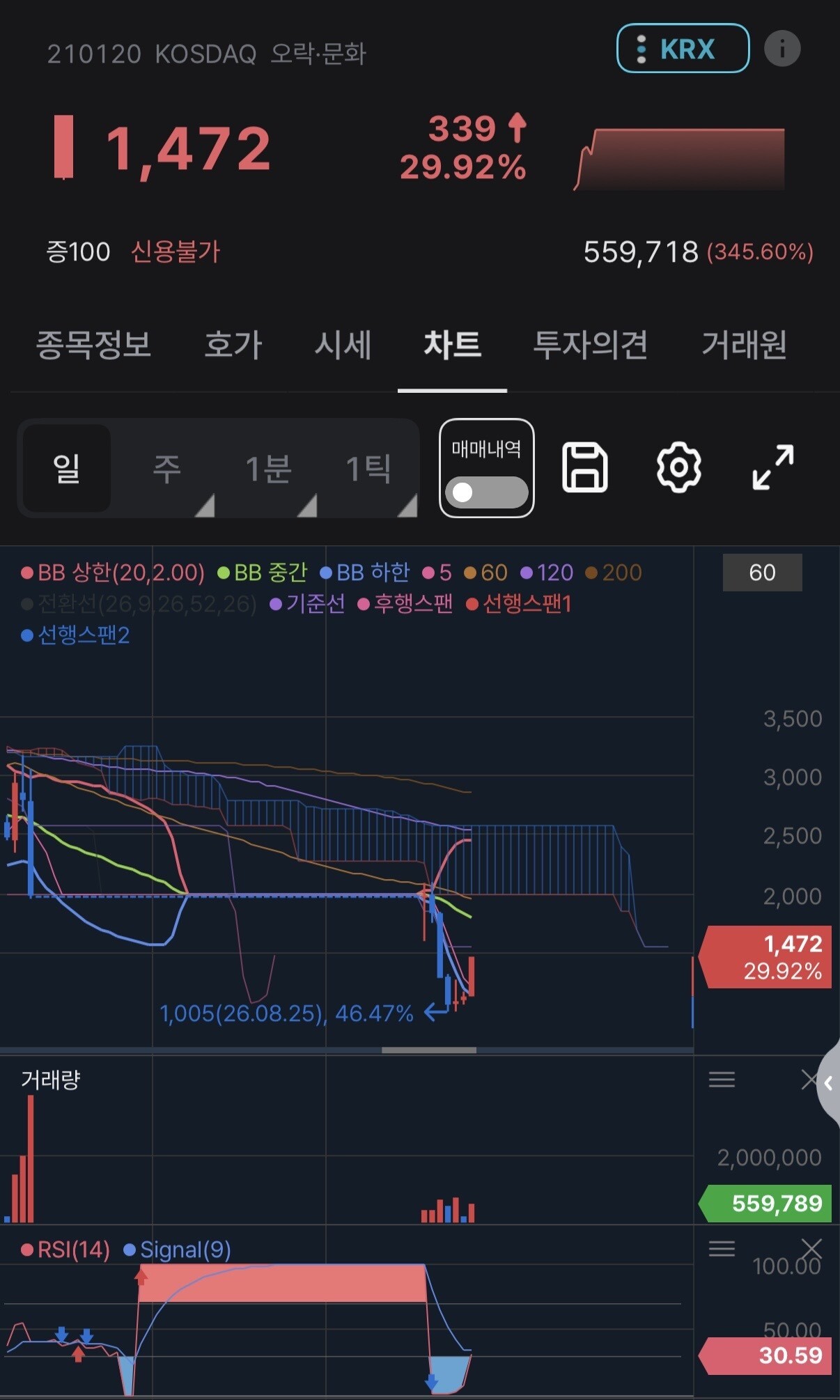Open chart settings gear

click(x=678, y=467)
